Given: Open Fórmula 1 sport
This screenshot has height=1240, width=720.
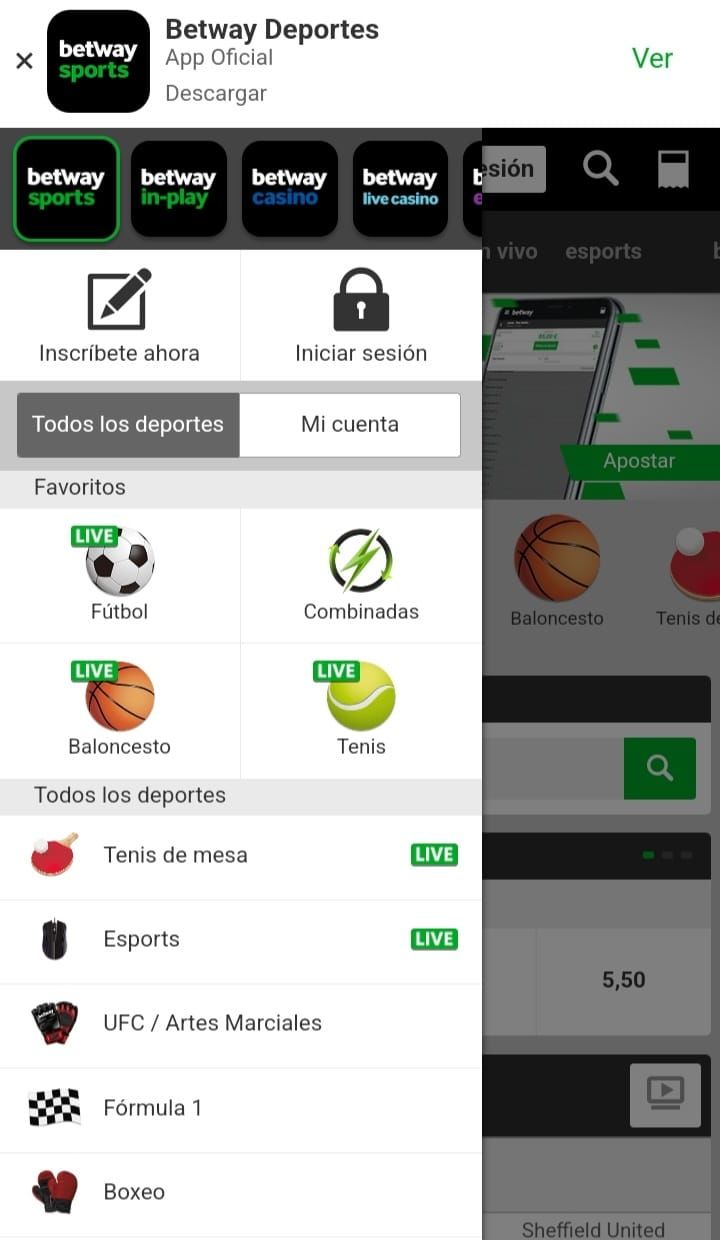Looking at the screenshot, I should tap(240, 1108).
